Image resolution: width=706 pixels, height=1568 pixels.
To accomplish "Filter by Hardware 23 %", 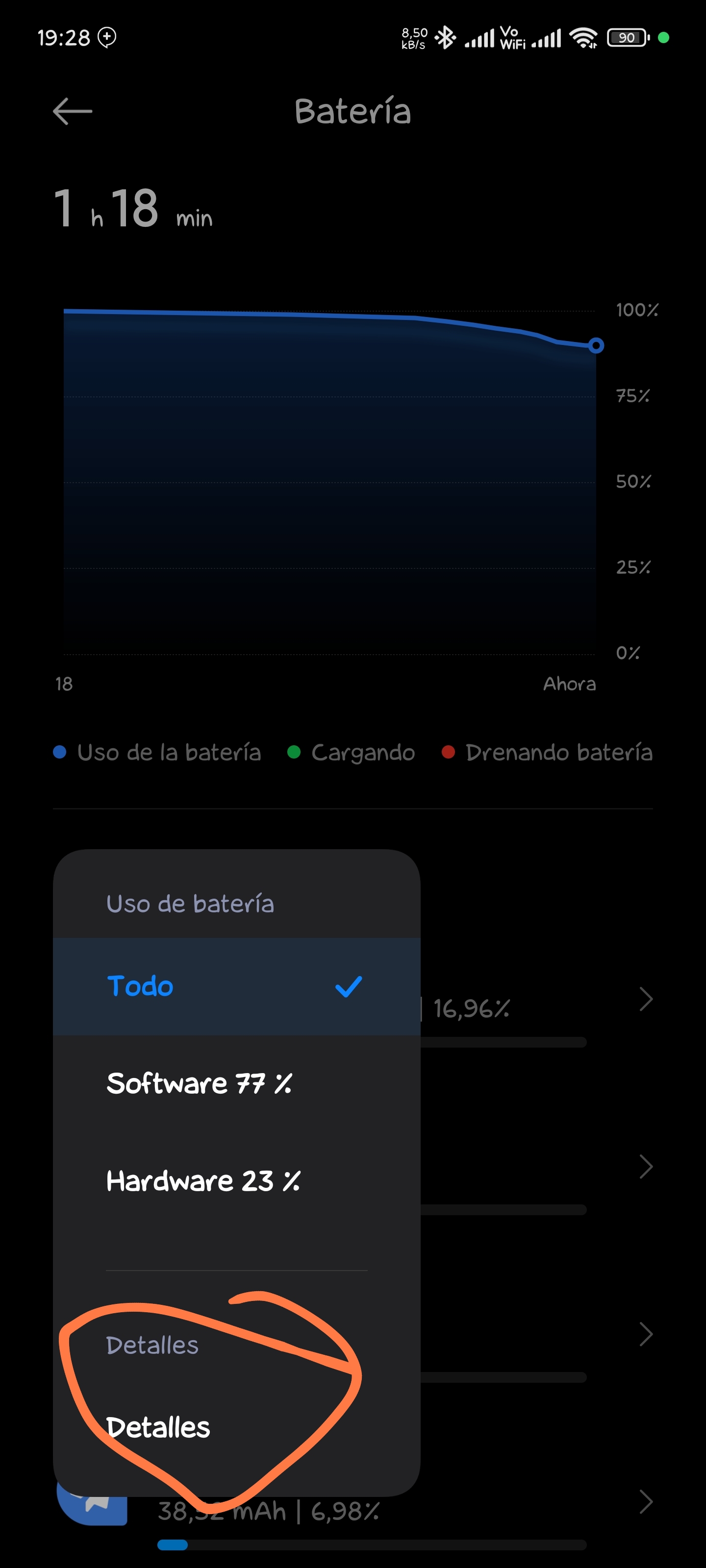I will point(236,1181).
